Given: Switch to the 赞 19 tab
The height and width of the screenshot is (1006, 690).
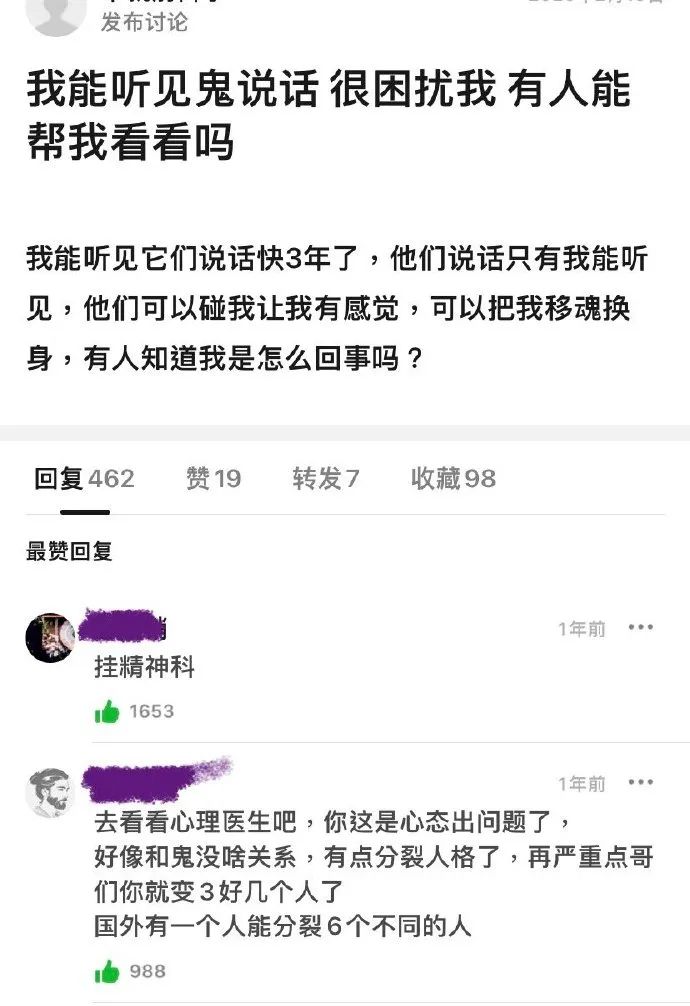Looking at the screenshot, I should point(213,479).
